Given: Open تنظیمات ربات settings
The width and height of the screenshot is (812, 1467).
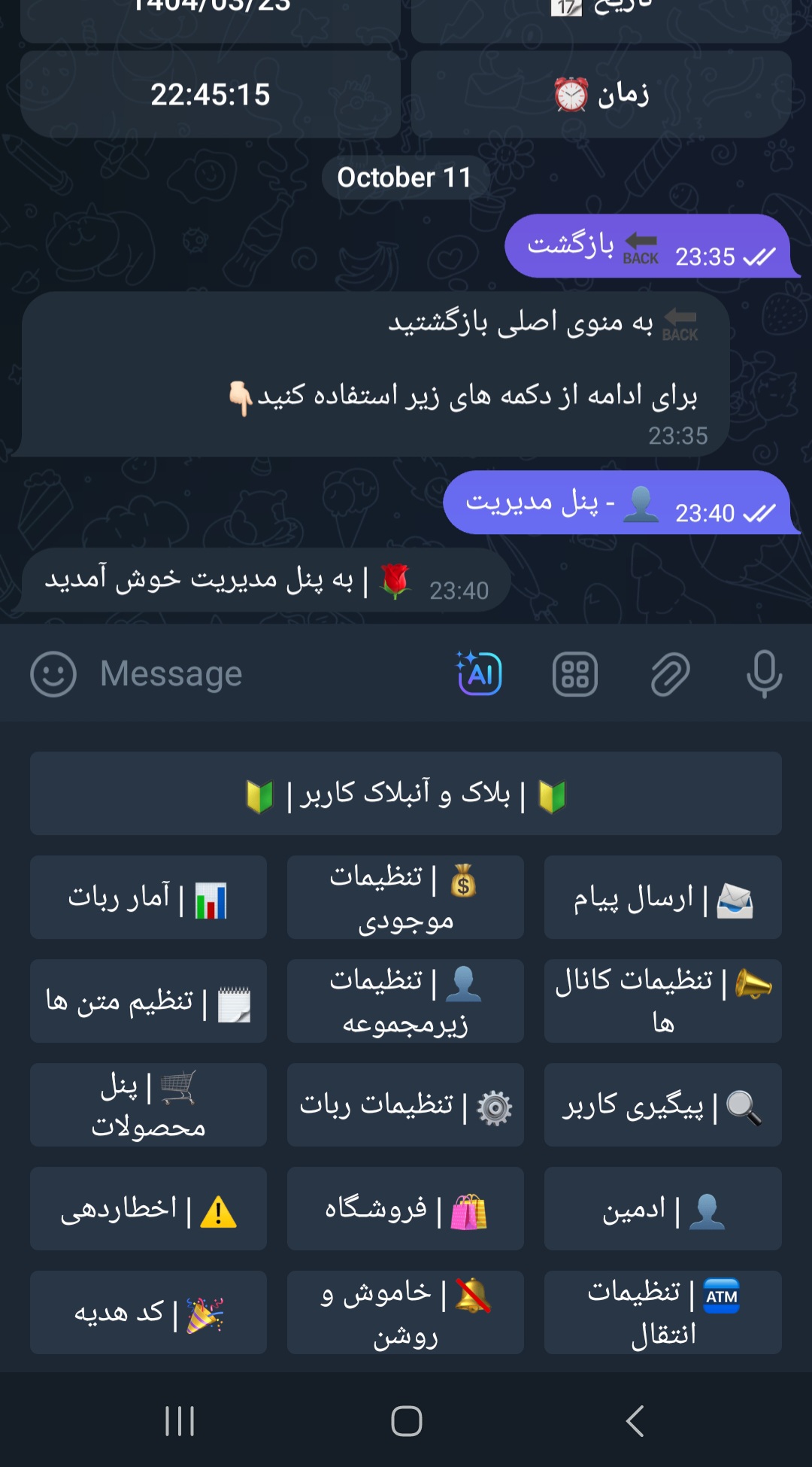Looking at the screenshot, I should (405, 1105).
